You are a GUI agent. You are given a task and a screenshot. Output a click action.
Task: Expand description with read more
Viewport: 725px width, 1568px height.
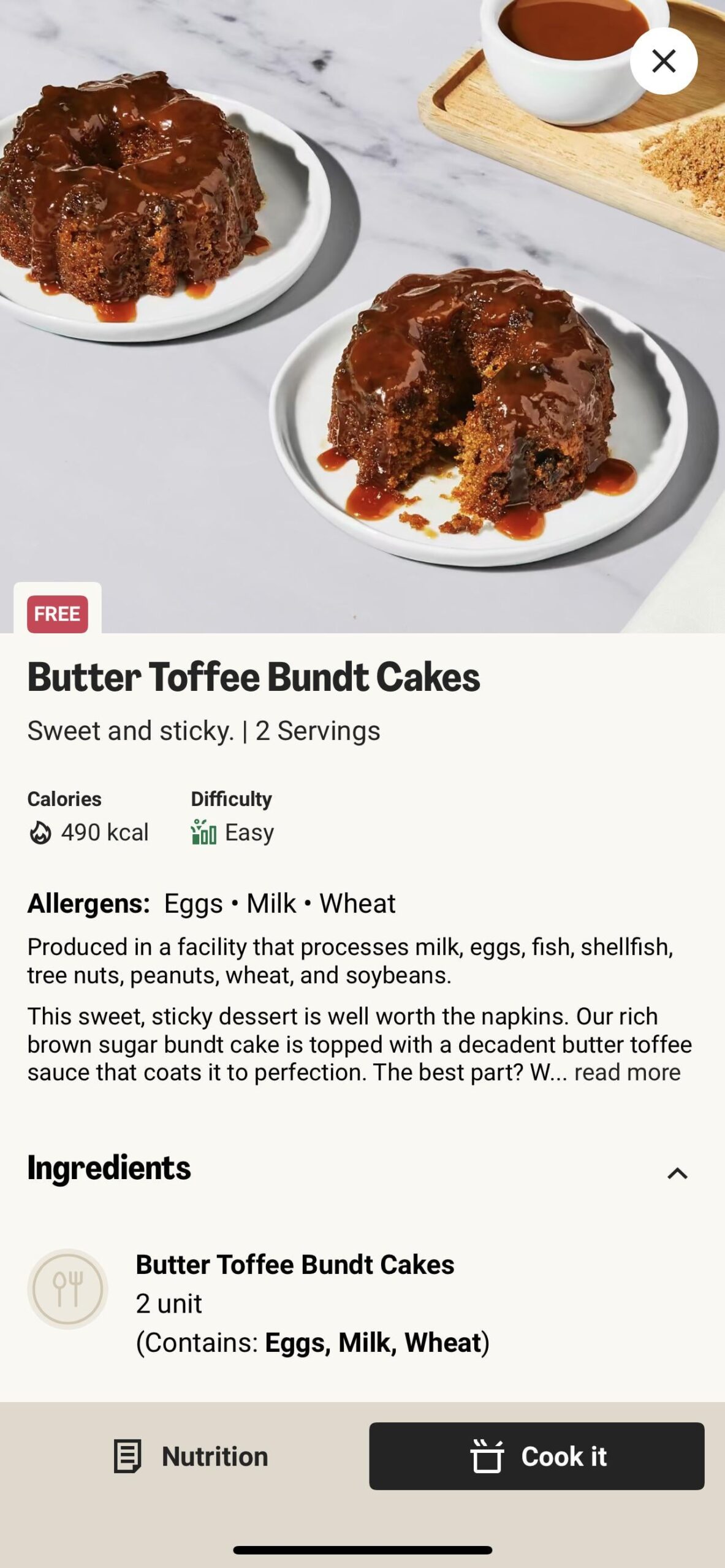click(627, 1072)
